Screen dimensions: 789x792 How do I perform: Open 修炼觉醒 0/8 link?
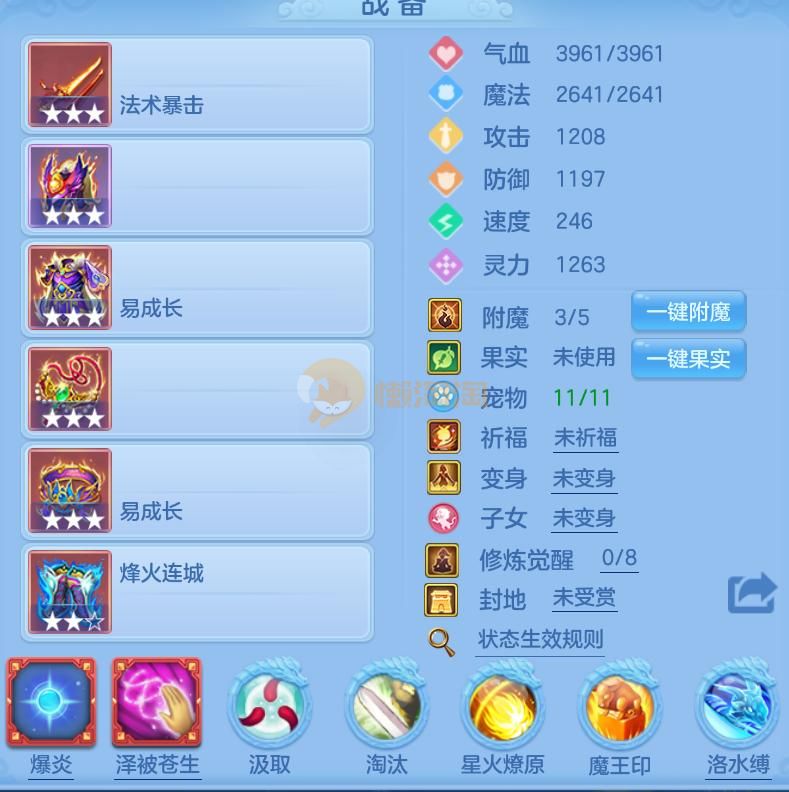pyautogui.click(x=619, y=558)
